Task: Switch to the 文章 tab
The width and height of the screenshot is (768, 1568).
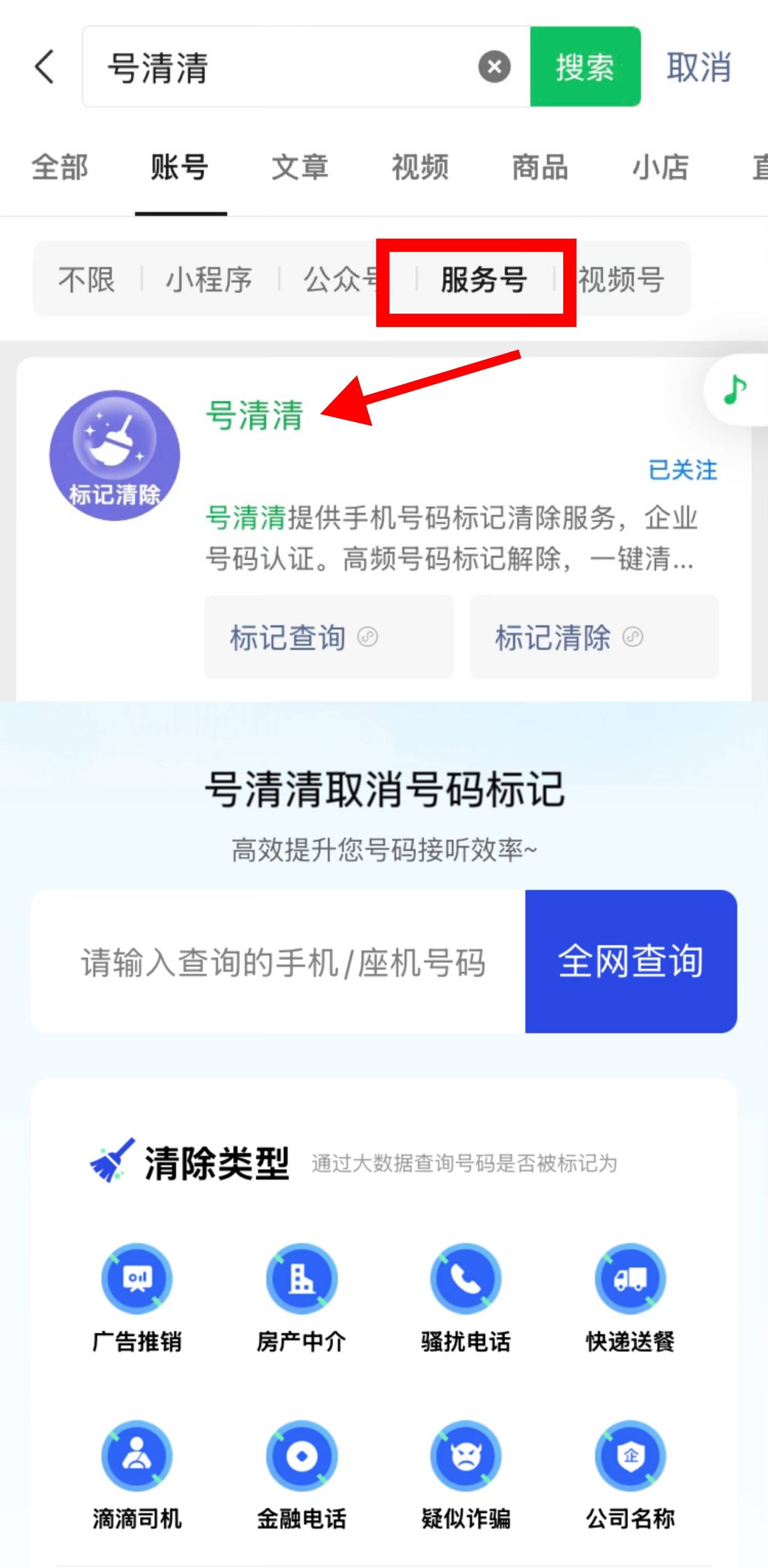Action: tap(300, 167)
